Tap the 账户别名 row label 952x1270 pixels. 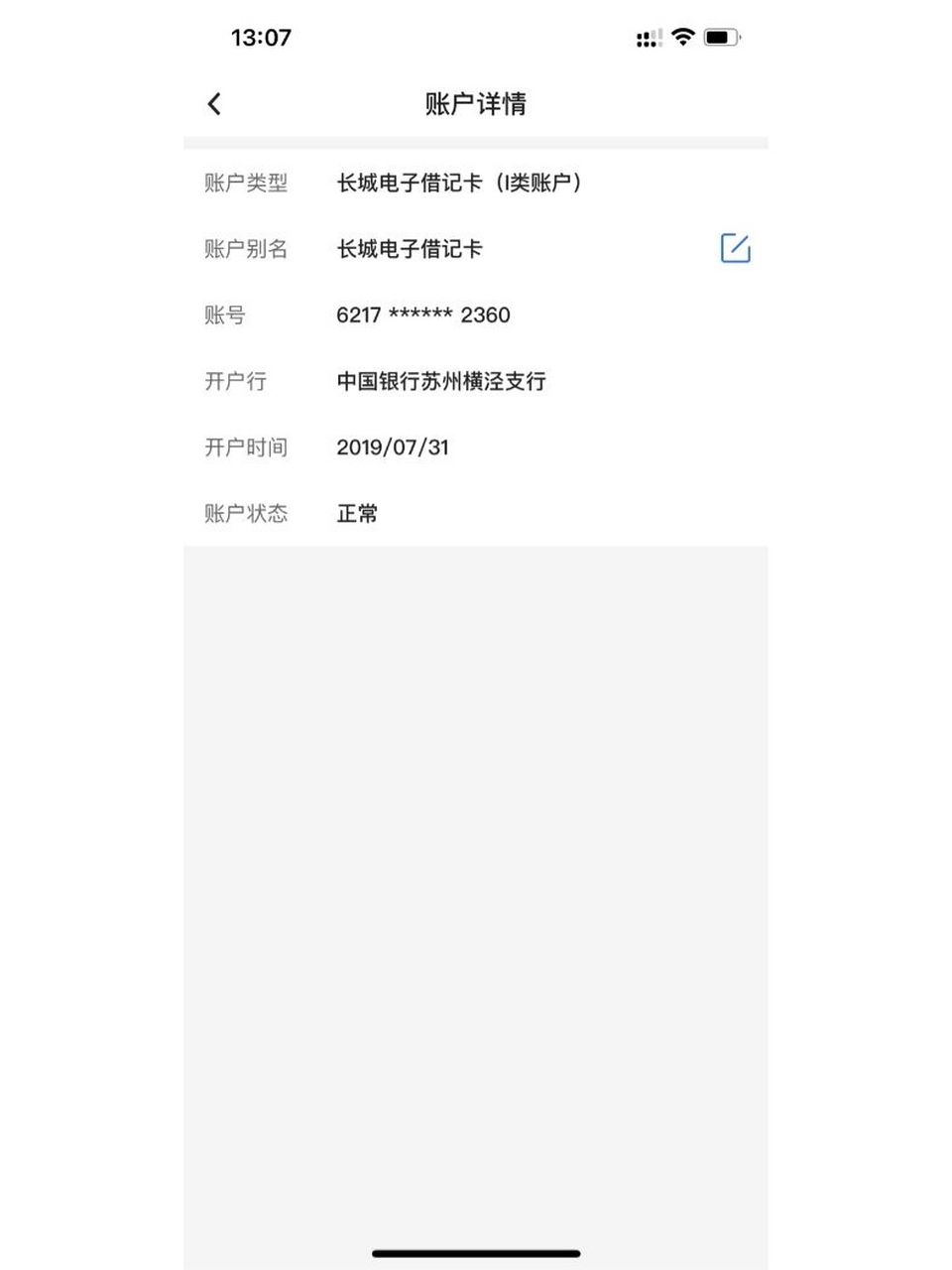tap(246, 249)
